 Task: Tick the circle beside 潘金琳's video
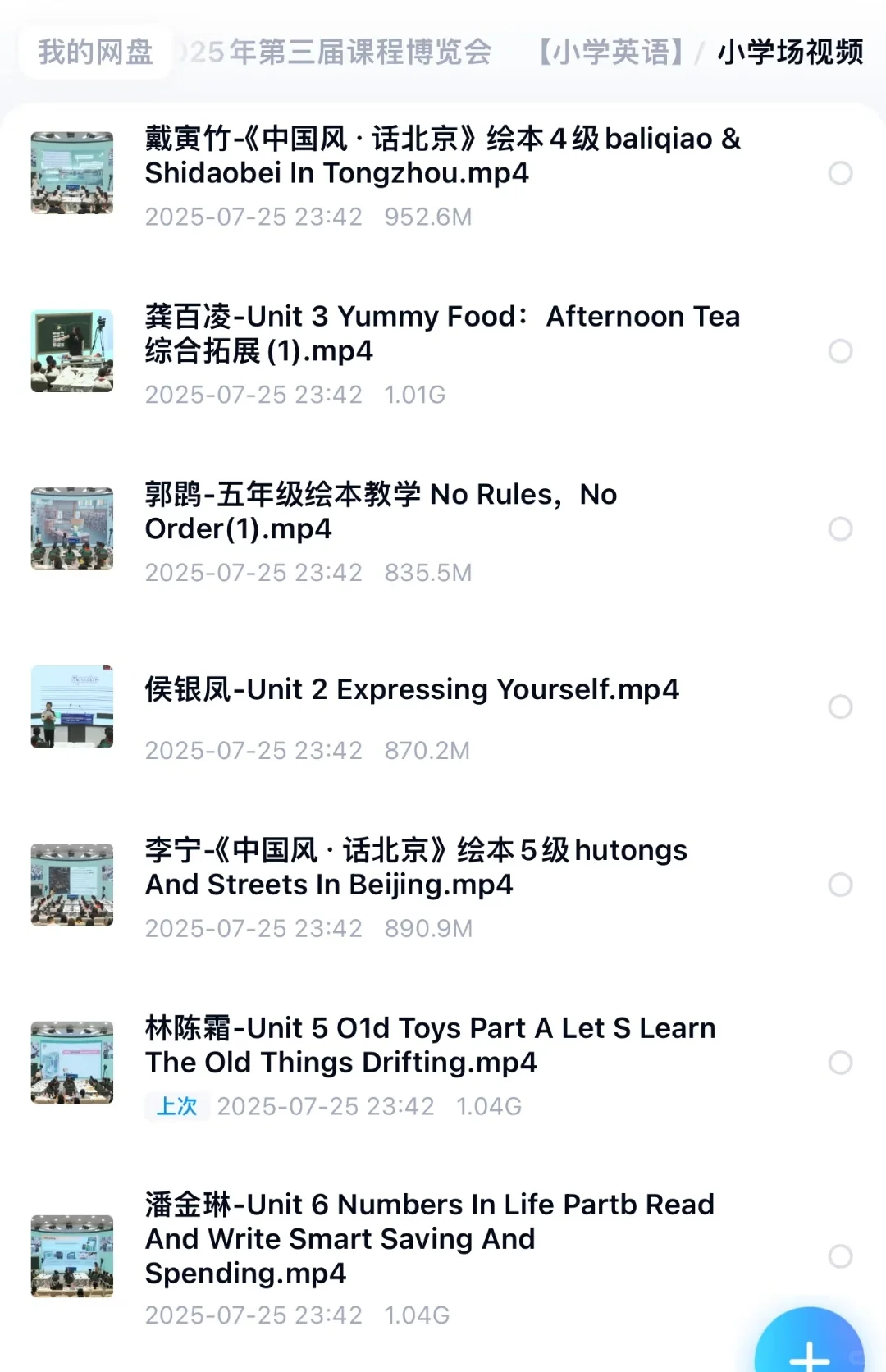[x=840, y=1256]
